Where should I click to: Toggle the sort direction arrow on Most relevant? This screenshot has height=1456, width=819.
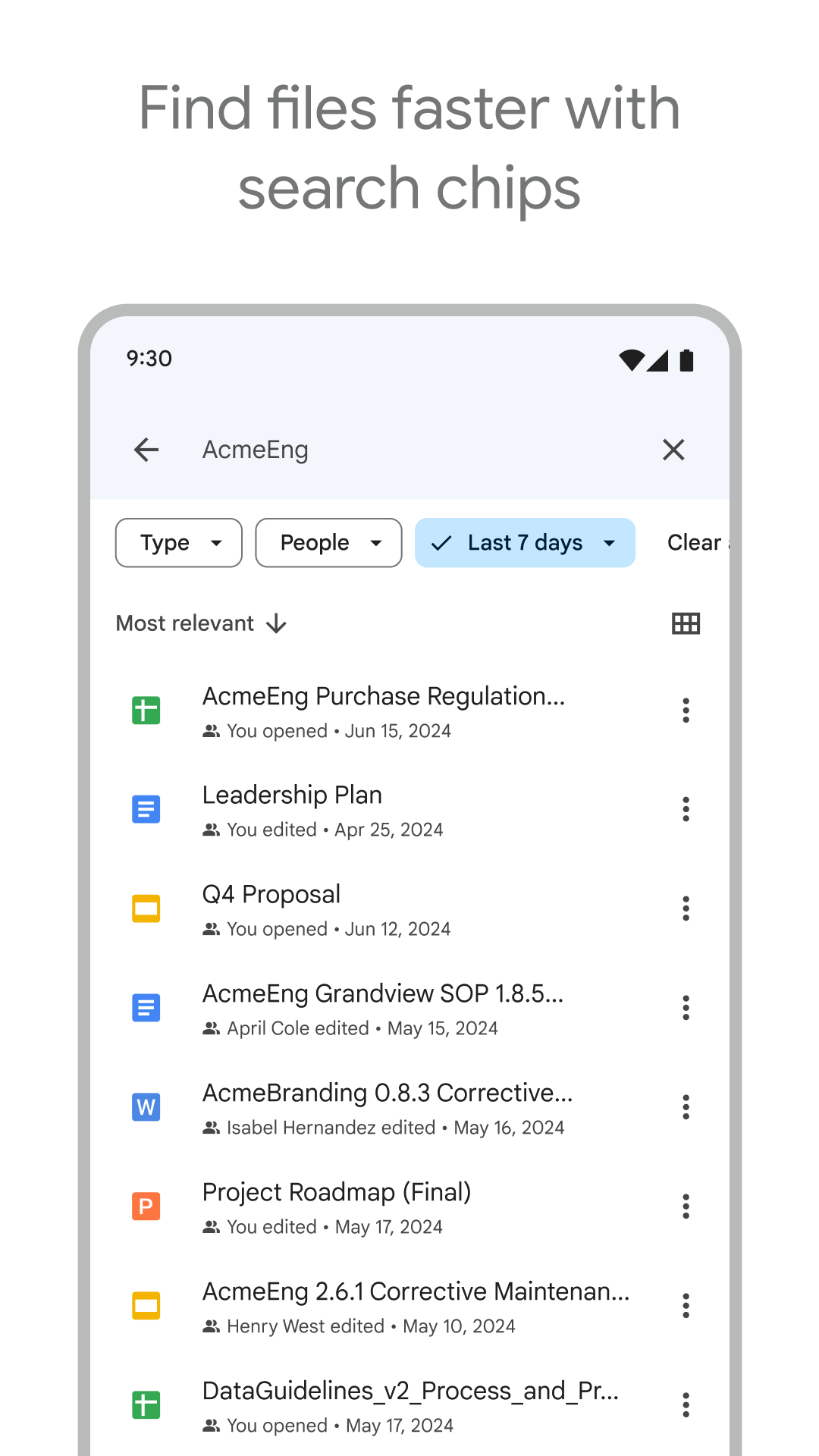tap(276, 623)
